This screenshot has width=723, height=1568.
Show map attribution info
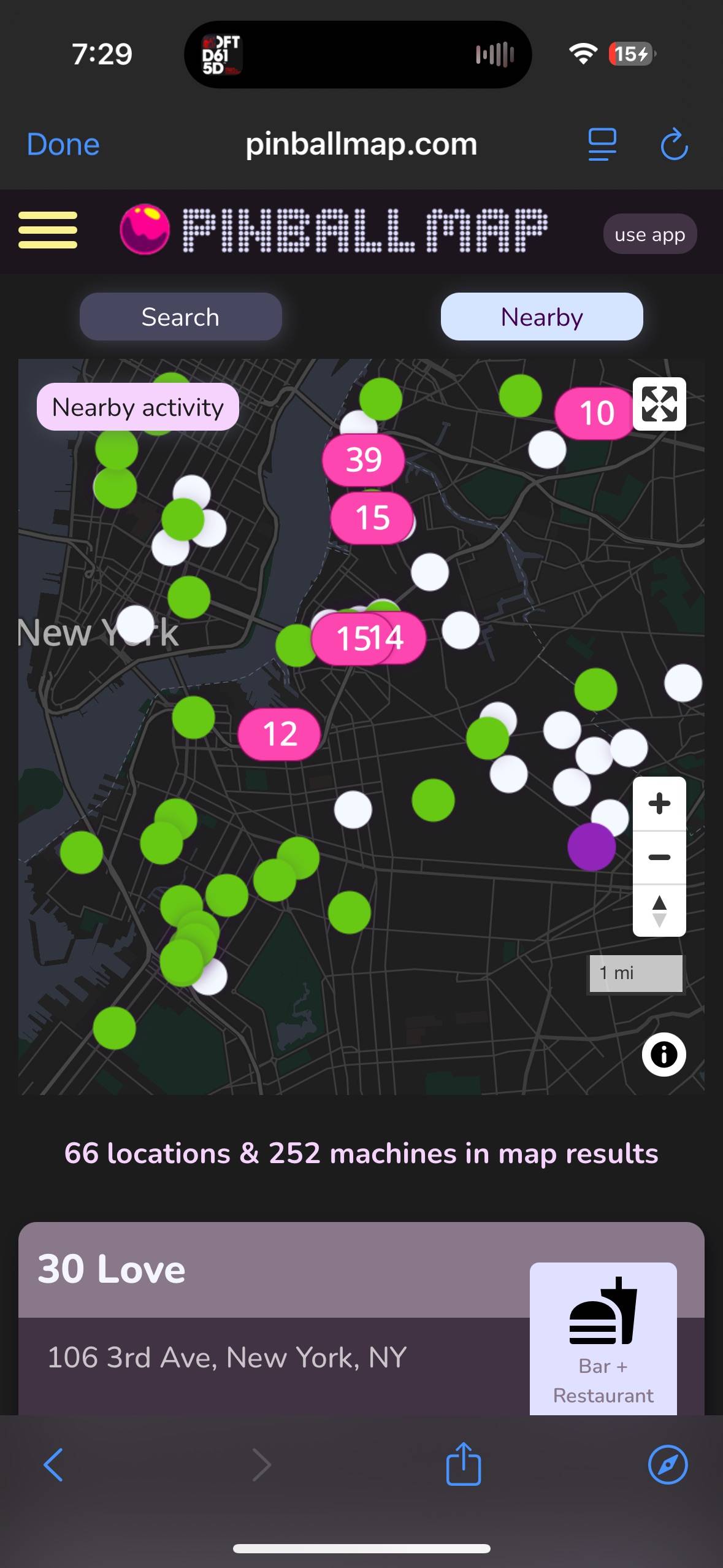coord(664,1055)
